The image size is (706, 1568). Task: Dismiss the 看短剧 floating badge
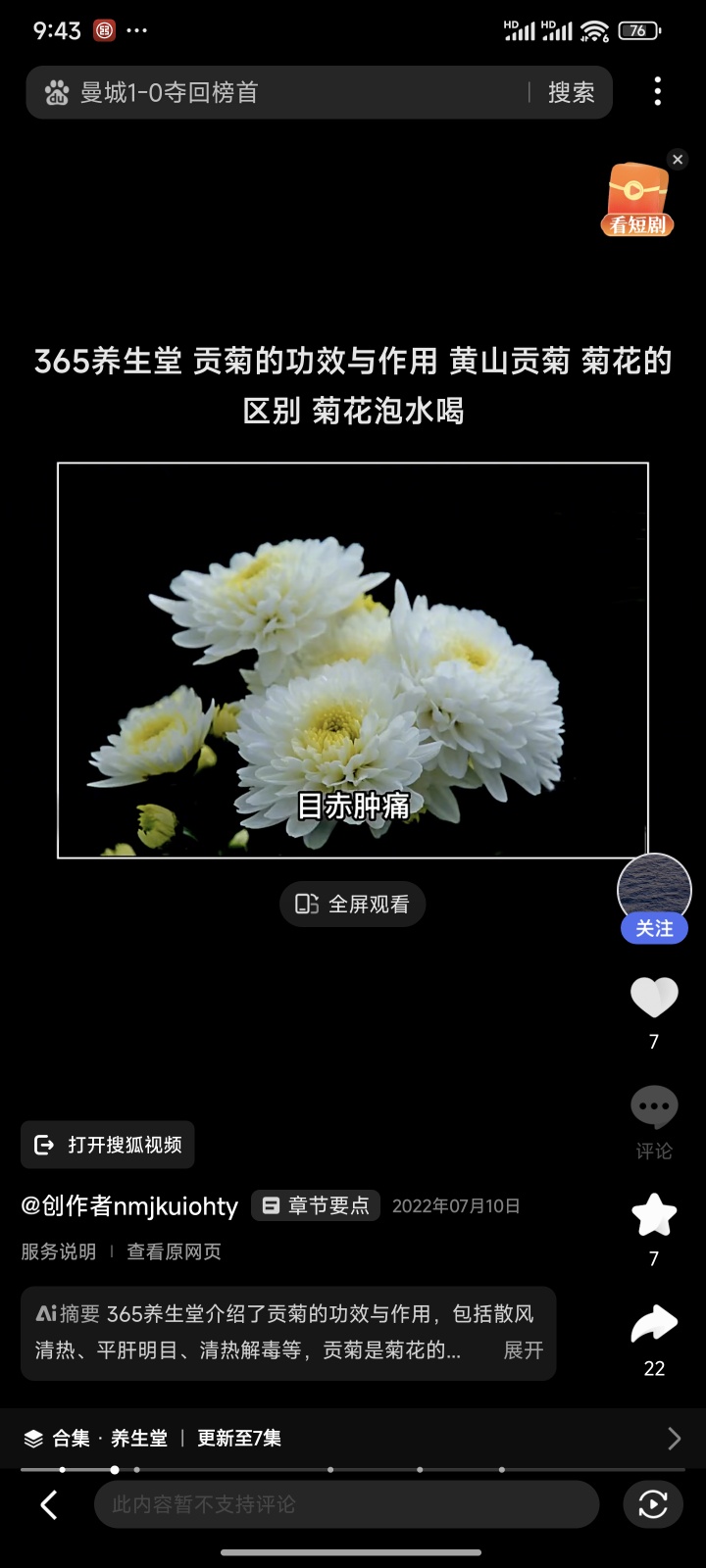(678, 160)
